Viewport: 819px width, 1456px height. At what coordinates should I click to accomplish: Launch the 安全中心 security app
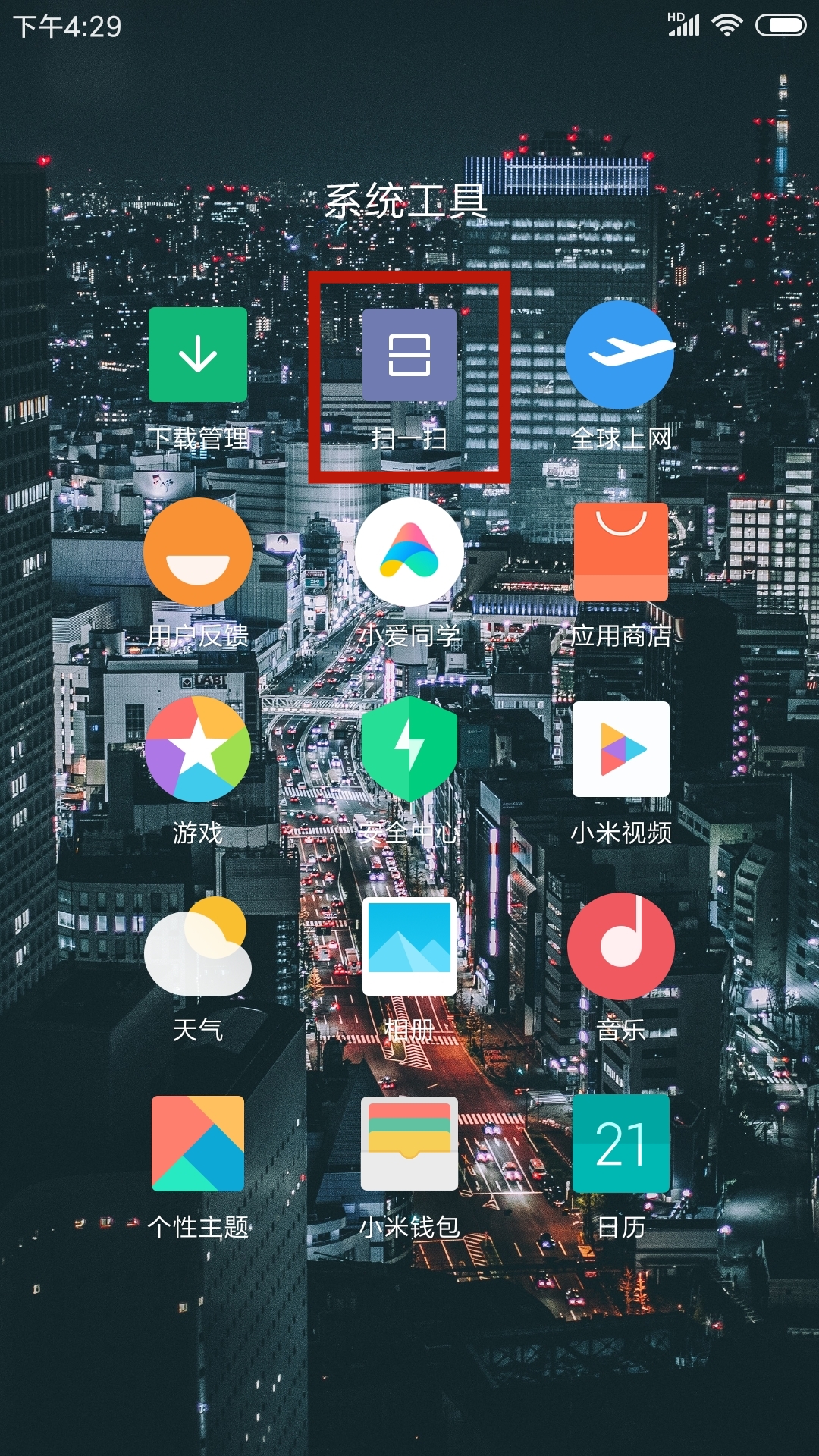pyautogui.click(x=409, y=749)
